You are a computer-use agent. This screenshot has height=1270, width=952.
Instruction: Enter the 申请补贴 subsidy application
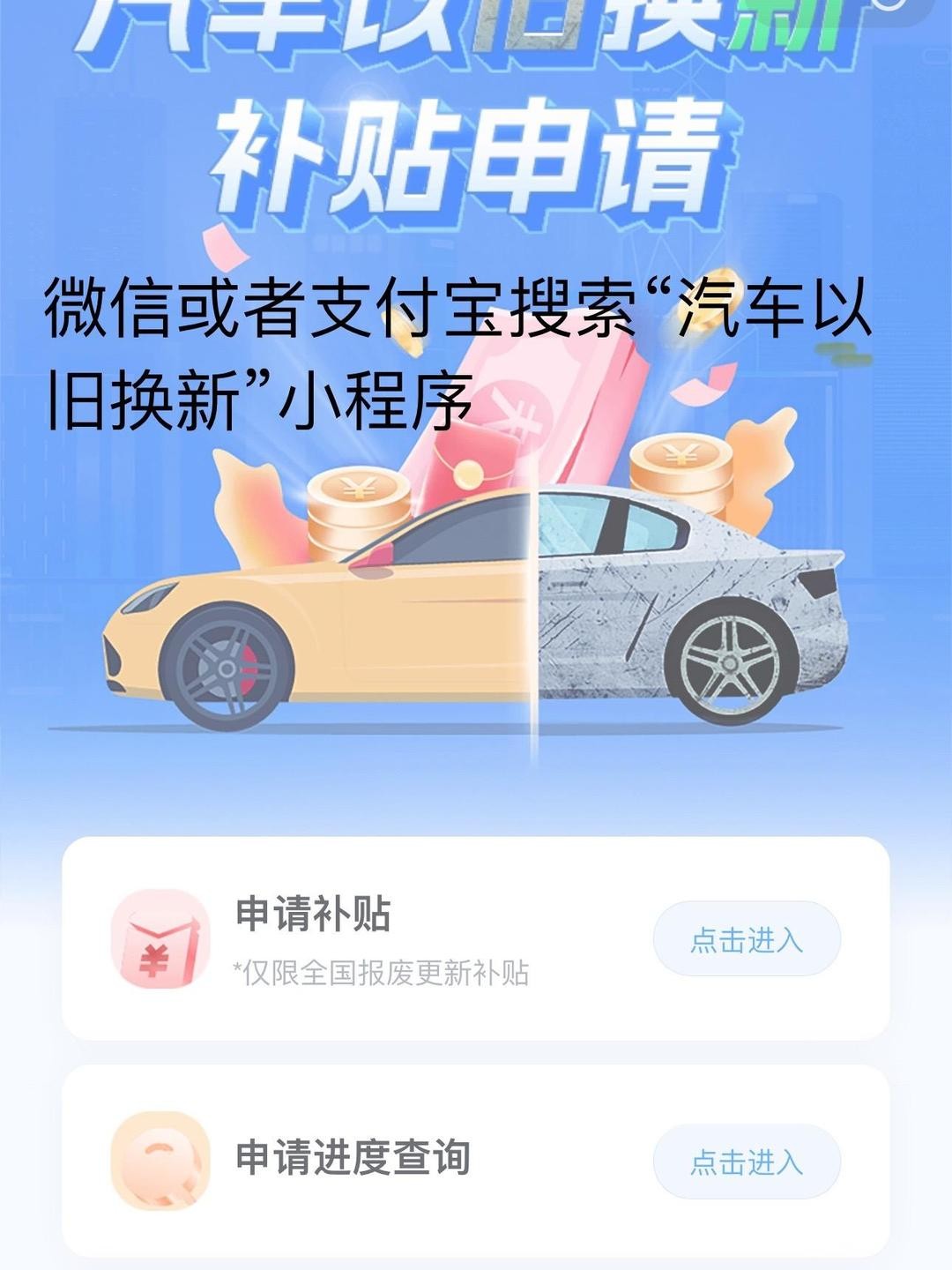click(x=746, y=939)
